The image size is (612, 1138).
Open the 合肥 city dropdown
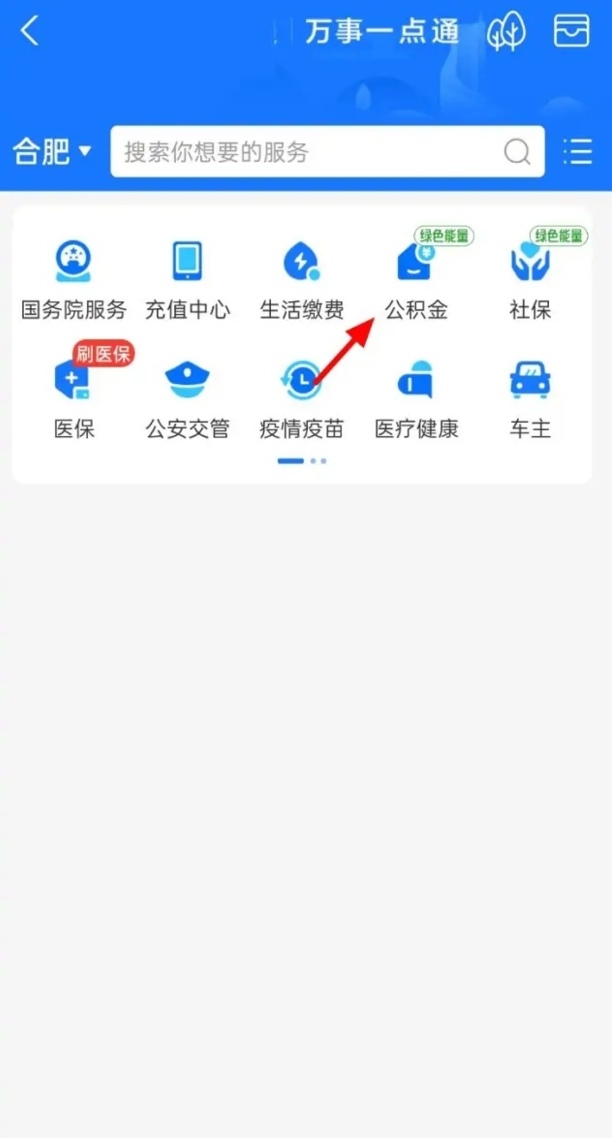pyautogui.click(x=51, y=152)
